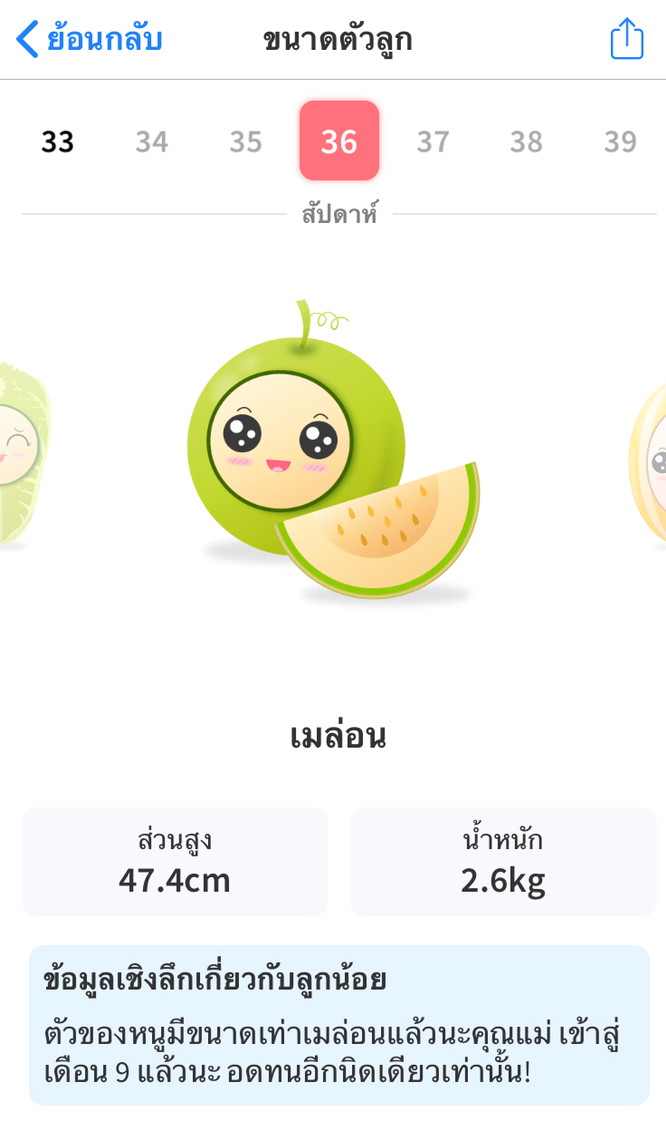Go back using ย้อนกลับ button
666x1130 pixels.
pyautogui.click(x=89, y=40)
